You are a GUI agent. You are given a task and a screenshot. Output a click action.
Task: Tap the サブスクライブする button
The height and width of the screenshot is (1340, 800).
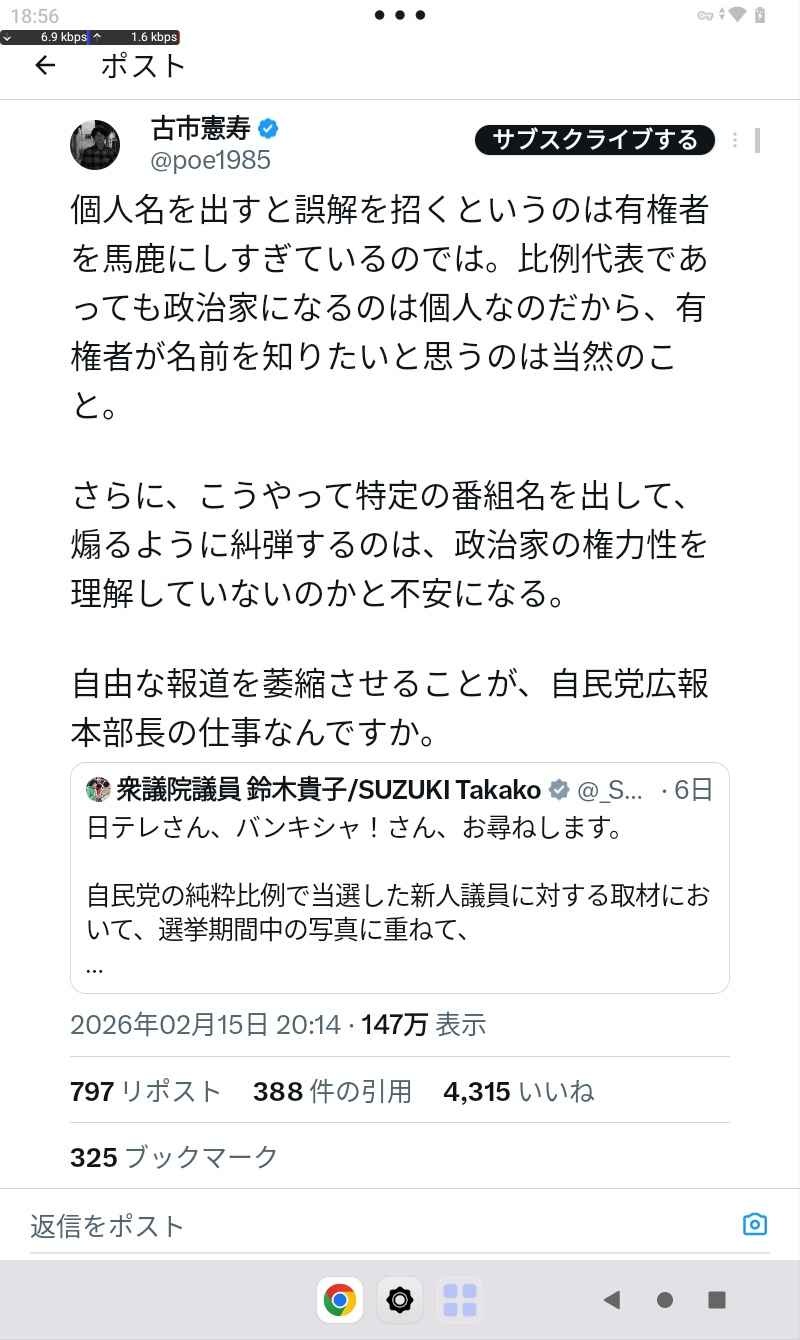point(594,140)
